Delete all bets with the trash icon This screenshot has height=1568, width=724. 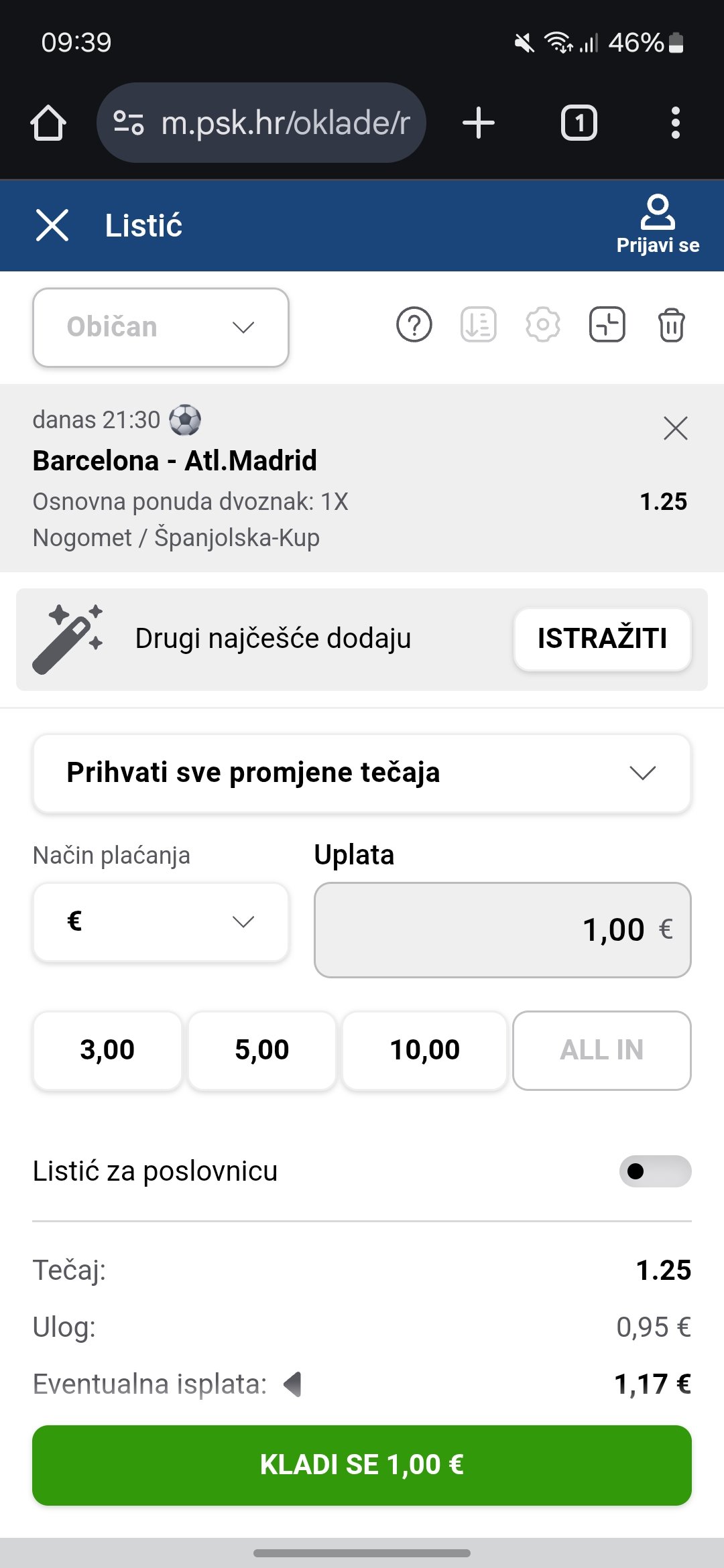pyautogui.click(x=671, y=326)
